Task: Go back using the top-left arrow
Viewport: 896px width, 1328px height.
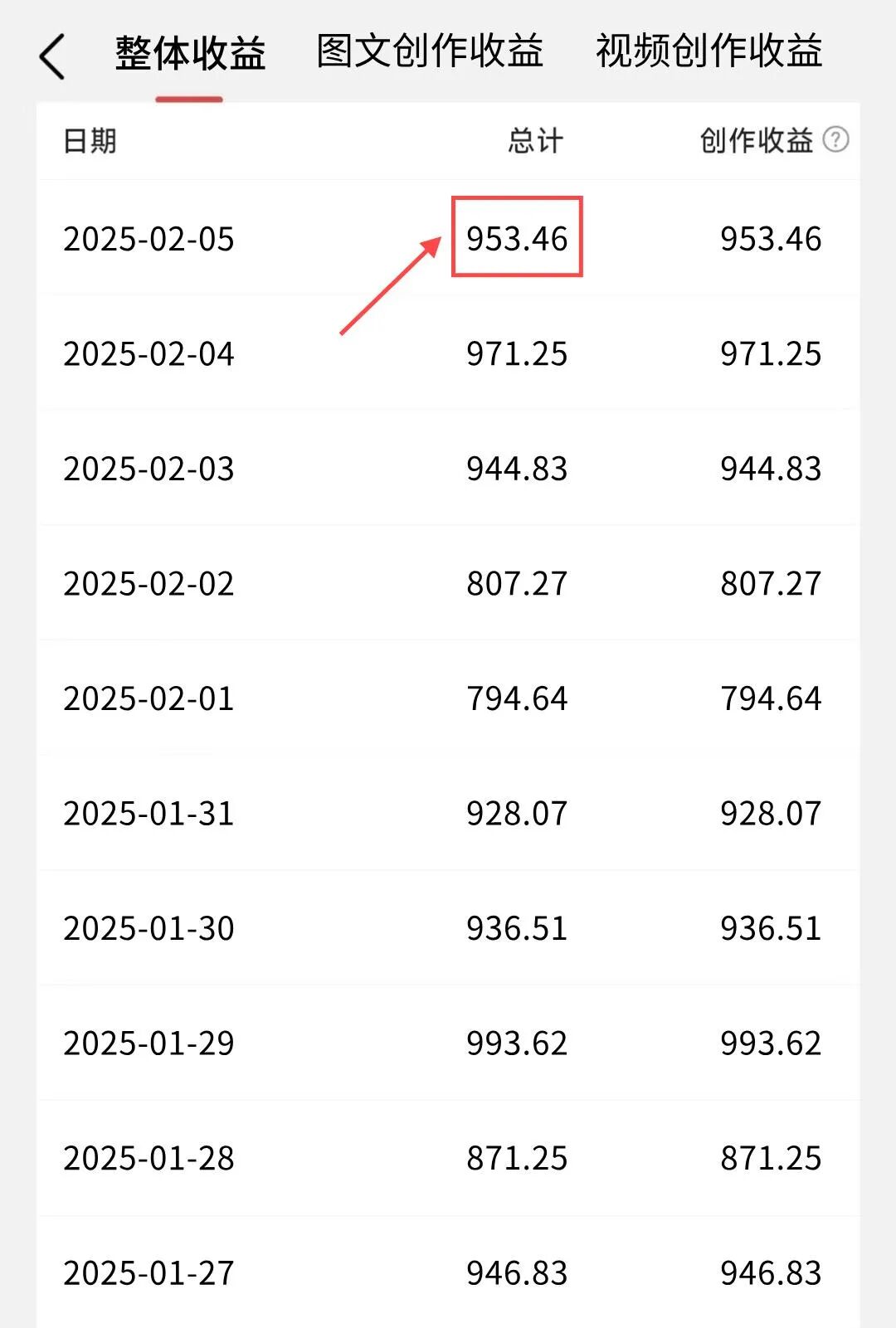Action: pyautogui.click(x=52, y=57)
